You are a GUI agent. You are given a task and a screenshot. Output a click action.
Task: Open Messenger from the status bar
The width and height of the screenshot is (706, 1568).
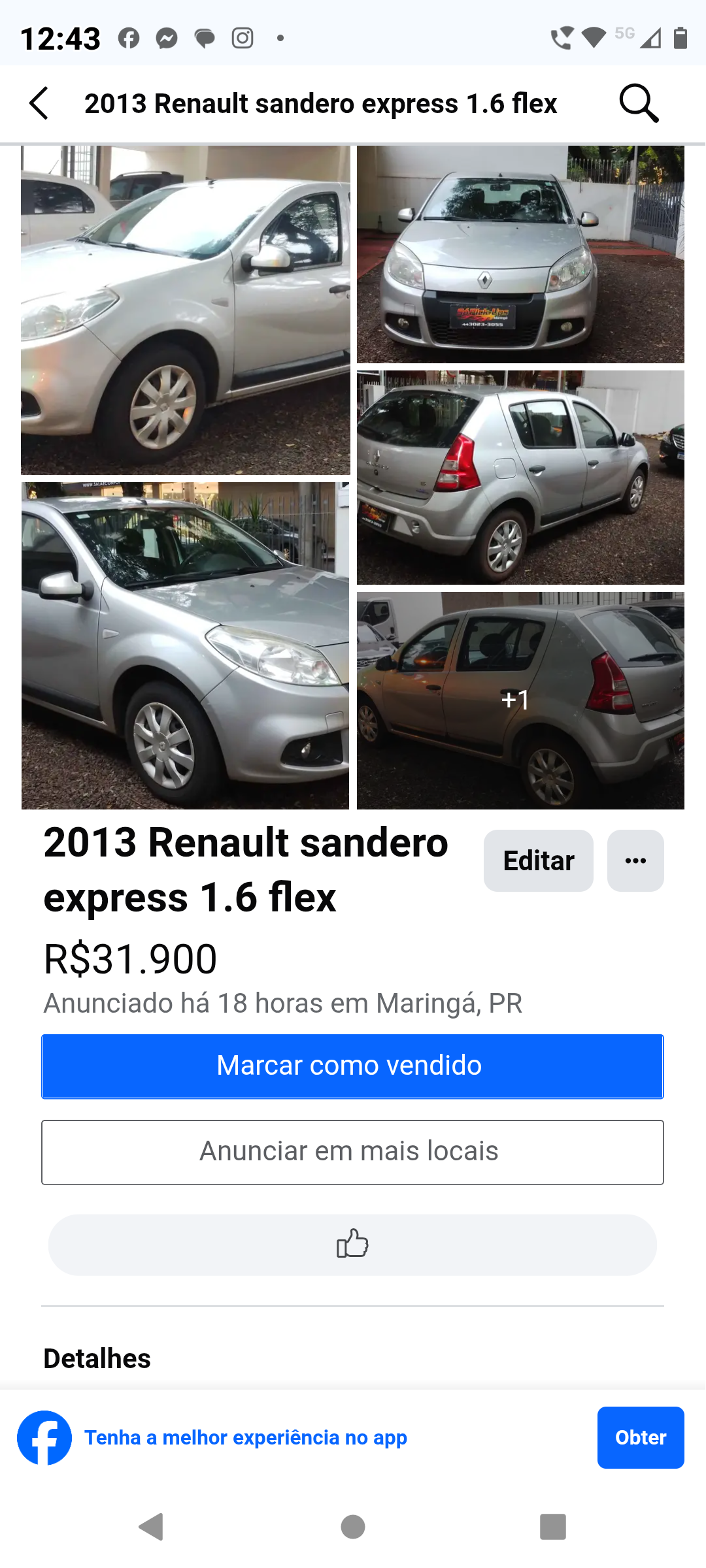tap(167, 38)
